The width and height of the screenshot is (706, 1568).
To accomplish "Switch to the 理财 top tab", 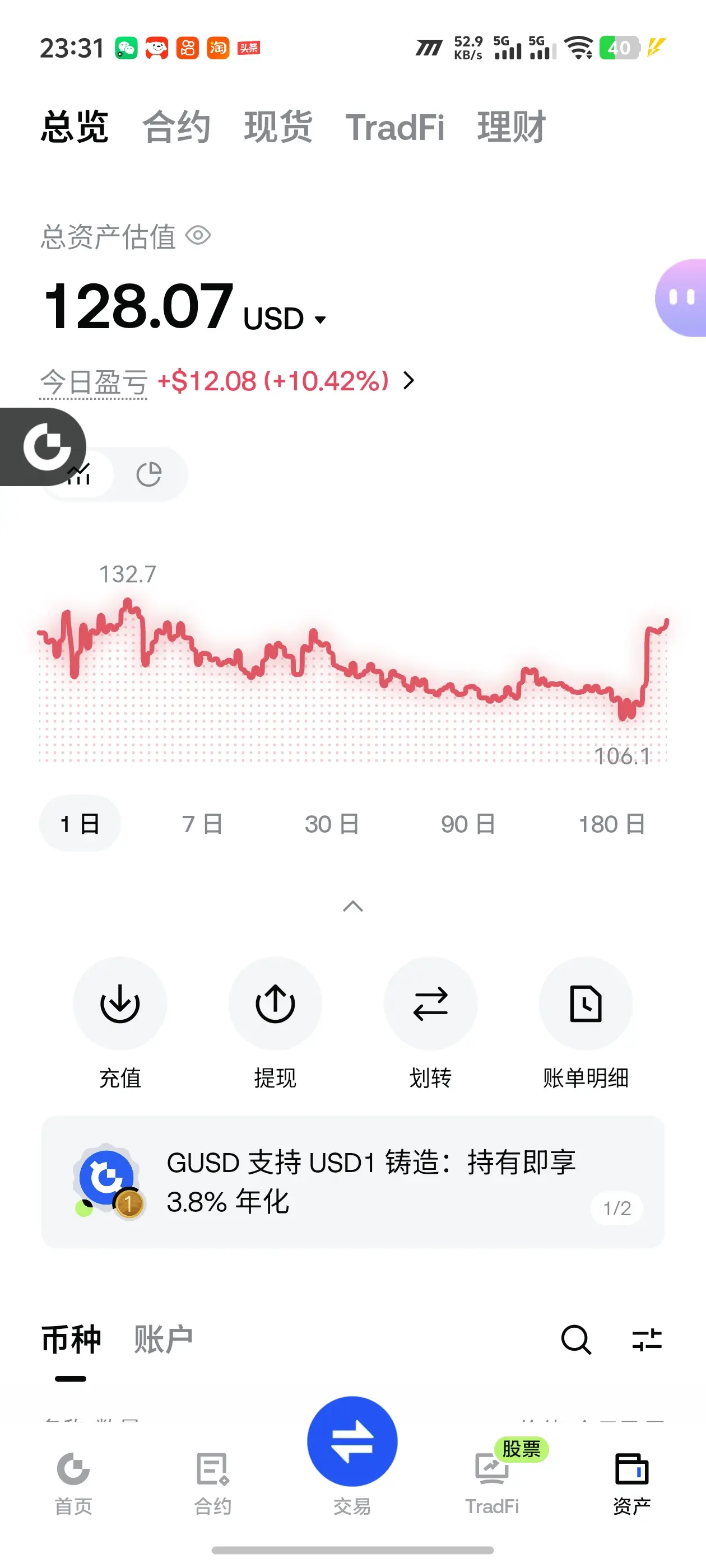I will [511, 127].
